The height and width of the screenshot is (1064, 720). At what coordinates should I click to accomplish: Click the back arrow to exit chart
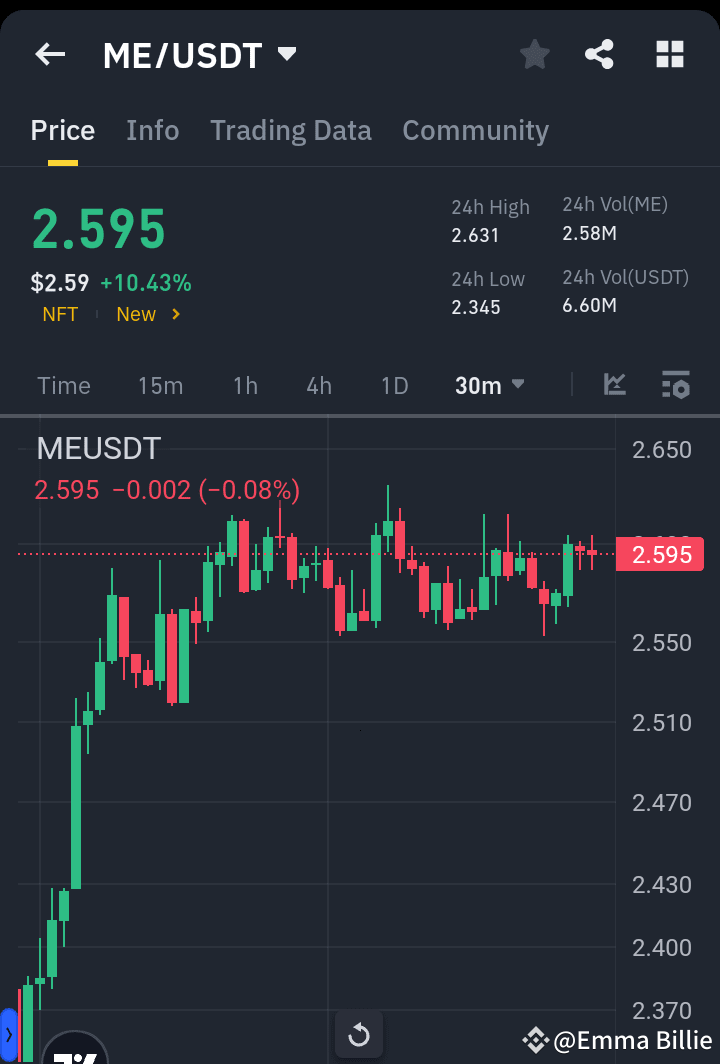click(x=49, y=55)
